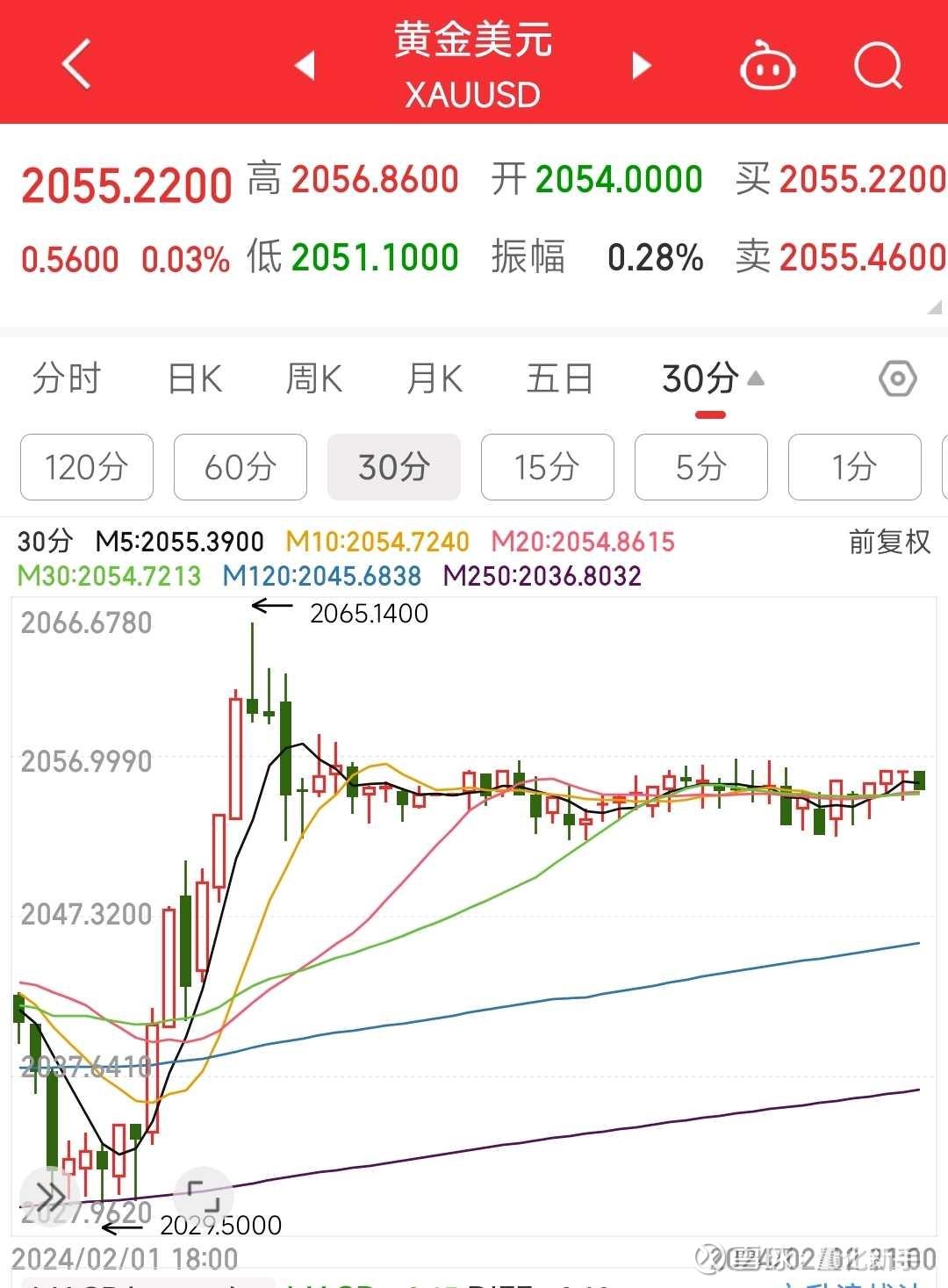Viewport: 948px width, 1288px height.
Task: Enable the 1分 chart interval
Action: click(x=854, y=467)
